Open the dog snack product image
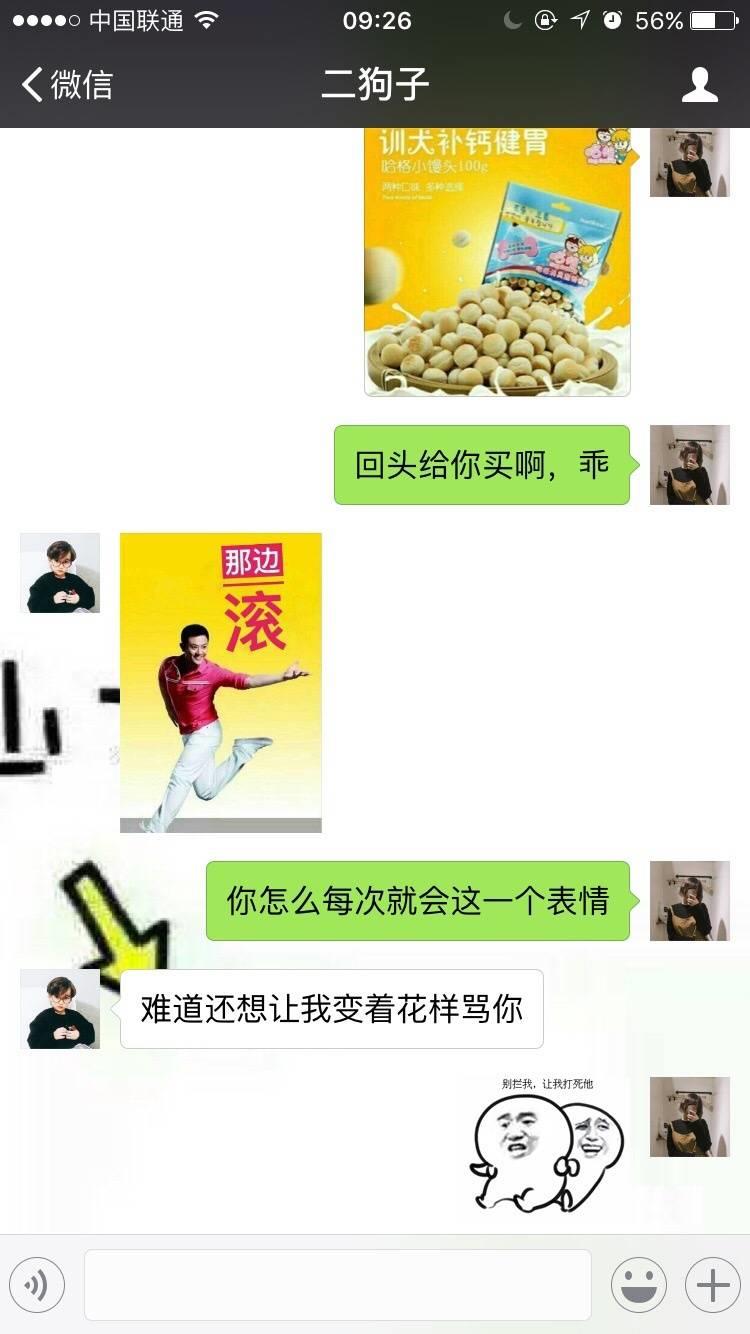This screenshot has height=1334, width=750. tap(497, 262)
